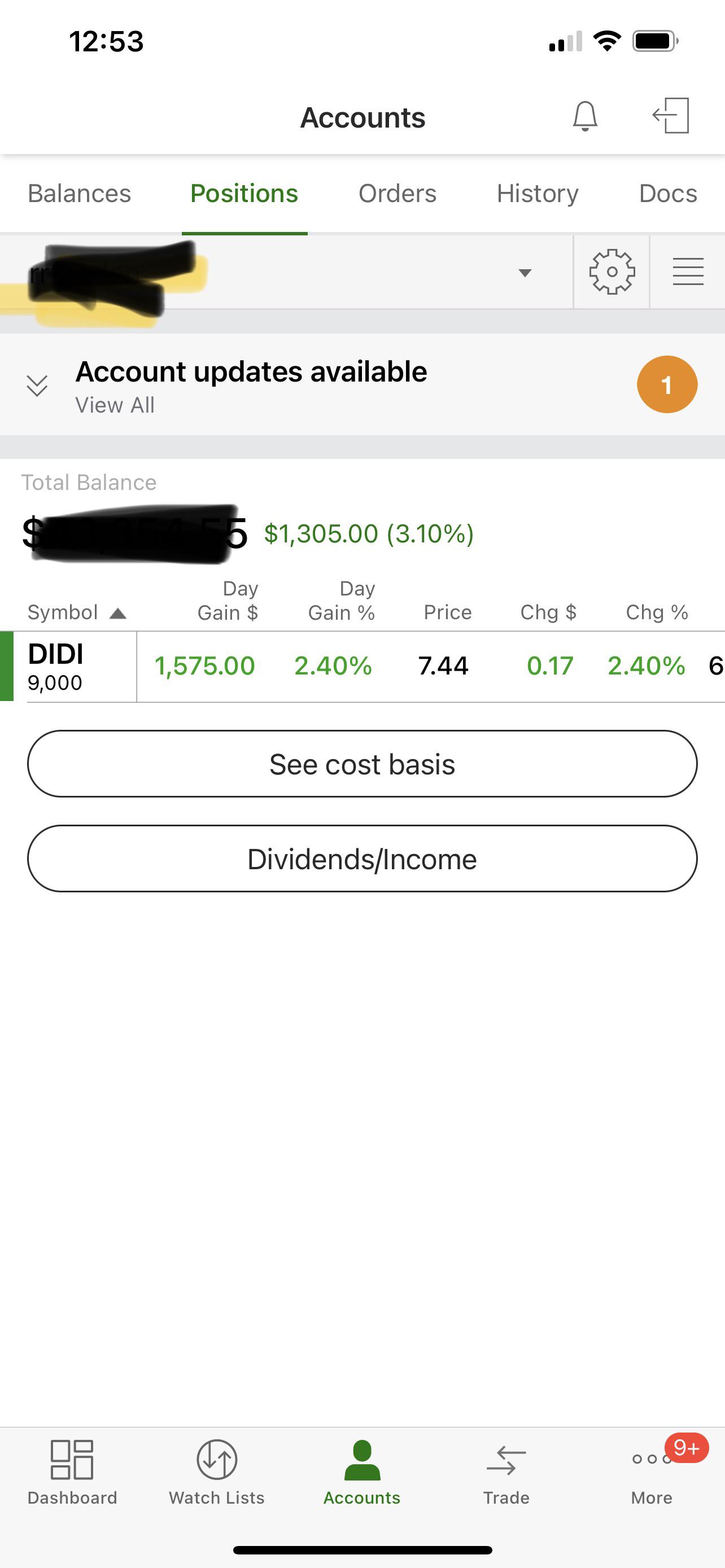Viewport: 725px width, 1568px height.
Task: Expand the account selector dropdown
Action: 525,273
